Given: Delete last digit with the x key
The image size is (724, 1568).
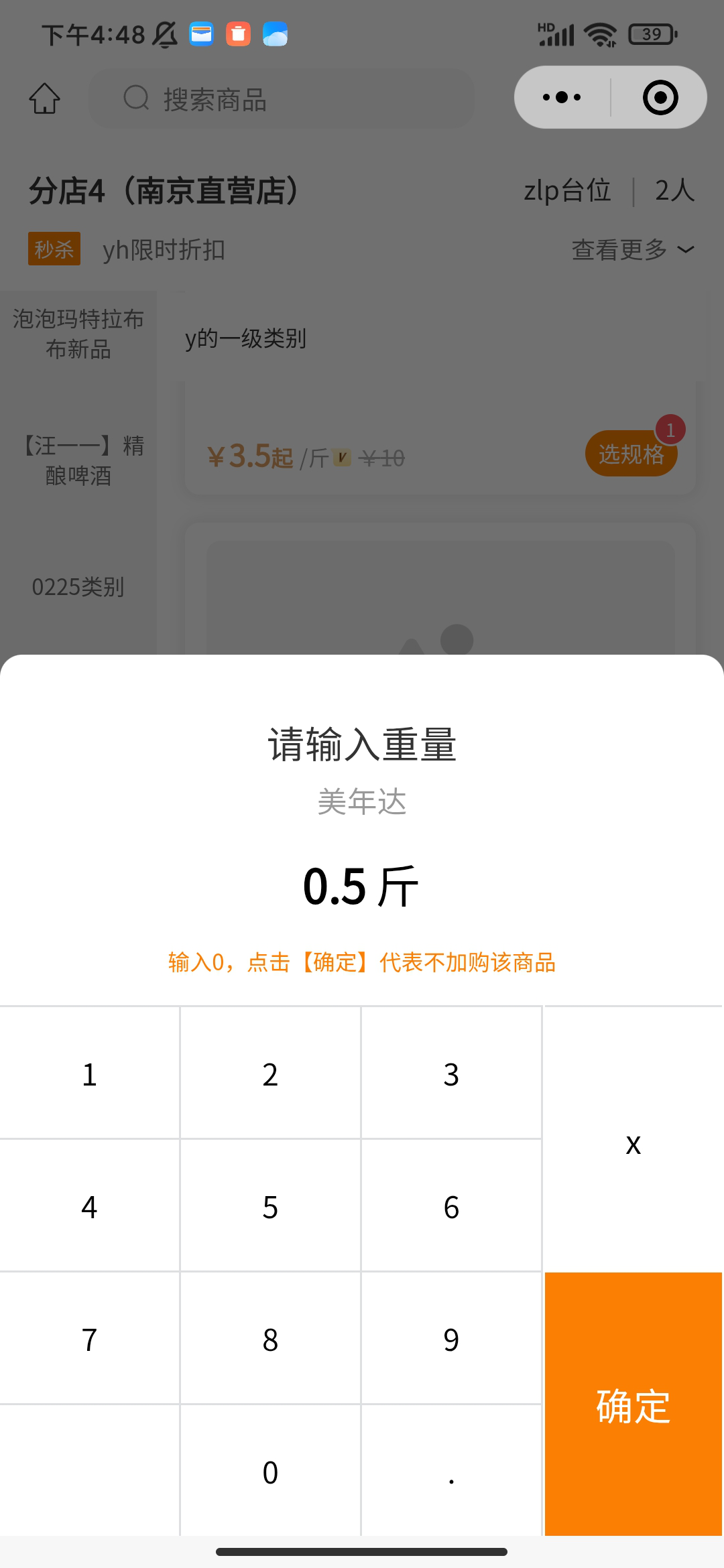Looking at the screenshot, I should (633, 1139).
